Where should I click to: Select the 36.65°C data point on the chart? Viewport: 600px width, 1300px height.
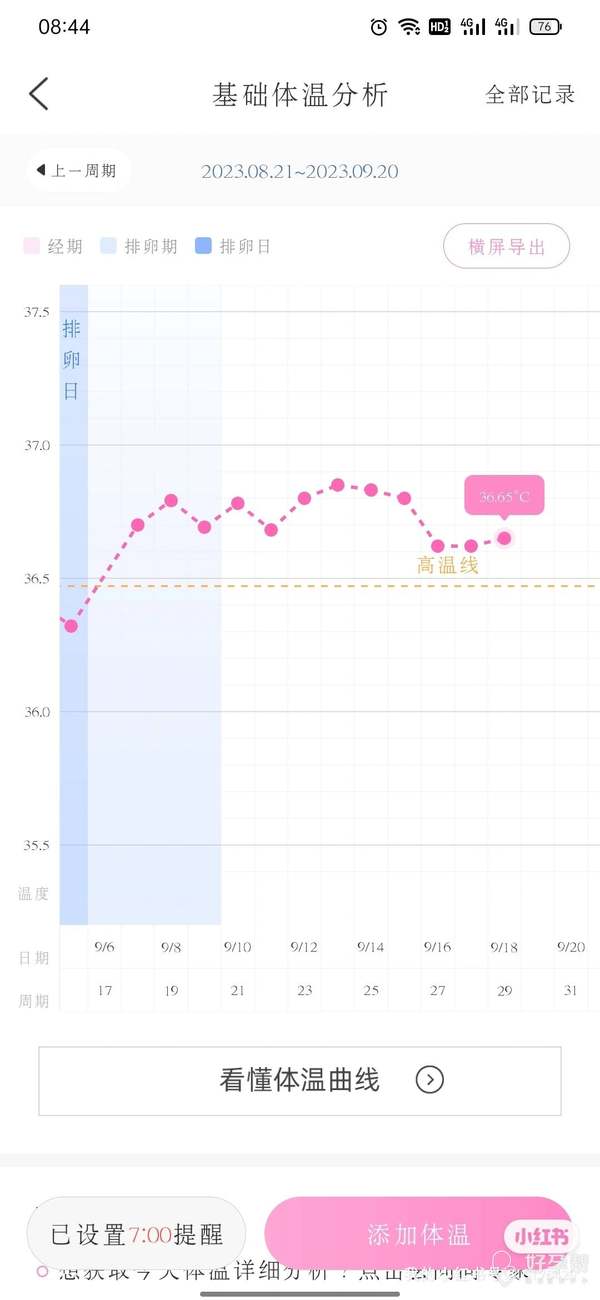[x=504, y=538]
